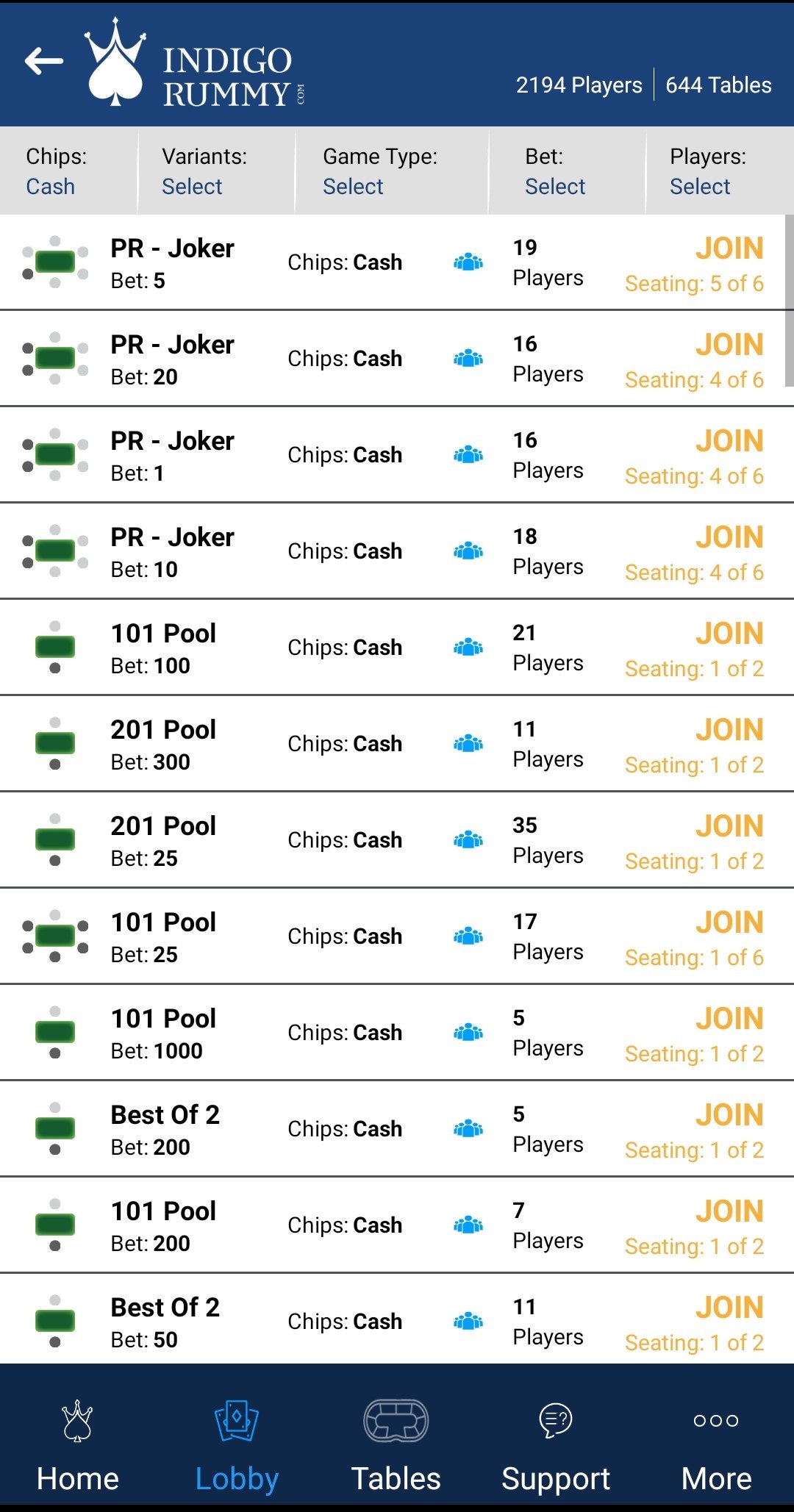The width and height of the screenshot is (794, 1512).
Task: Choose a Bet amount filter
Action: pyautogui.click(x=567, y=171)
